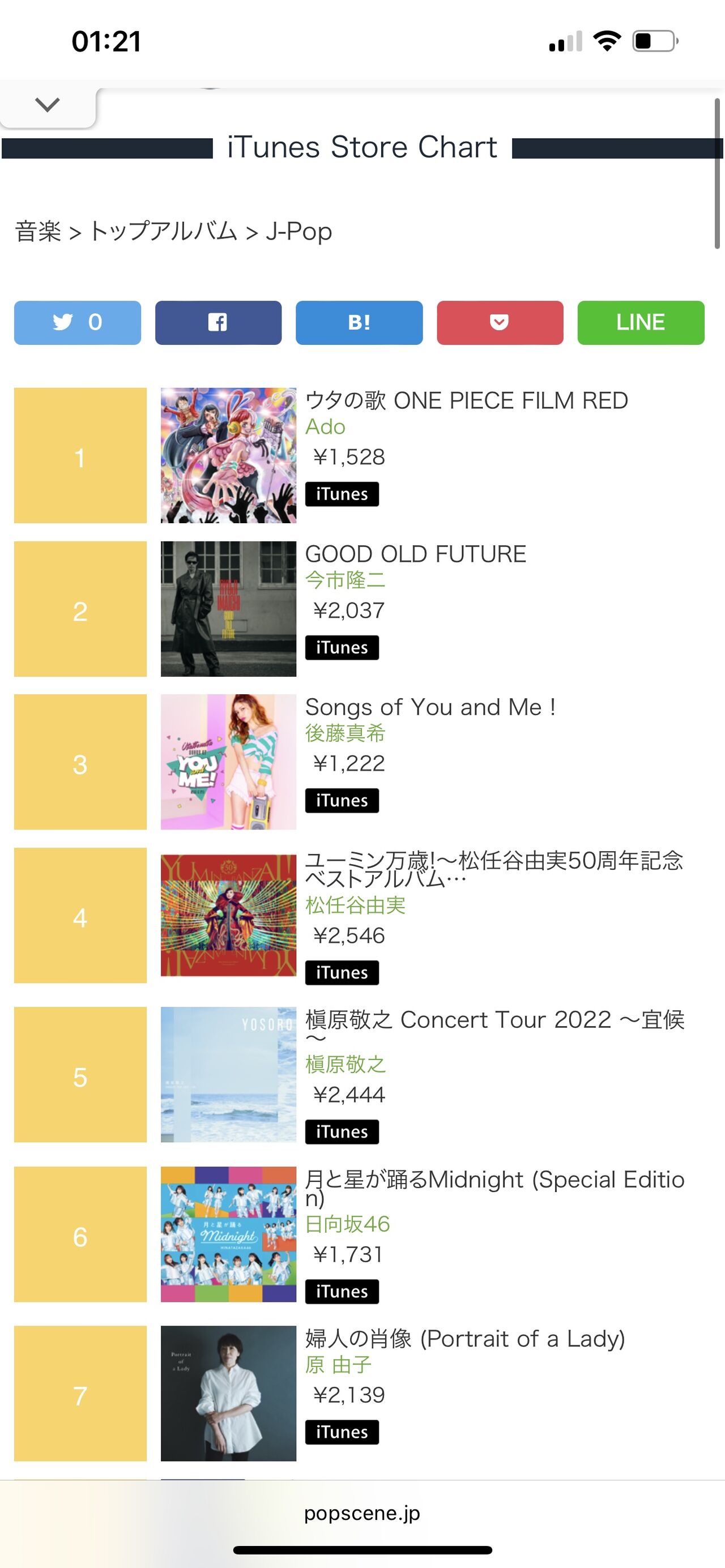Open iTunes button for ユーミン万歳! album
This screenshot has height=1568, width=725.
342,972
